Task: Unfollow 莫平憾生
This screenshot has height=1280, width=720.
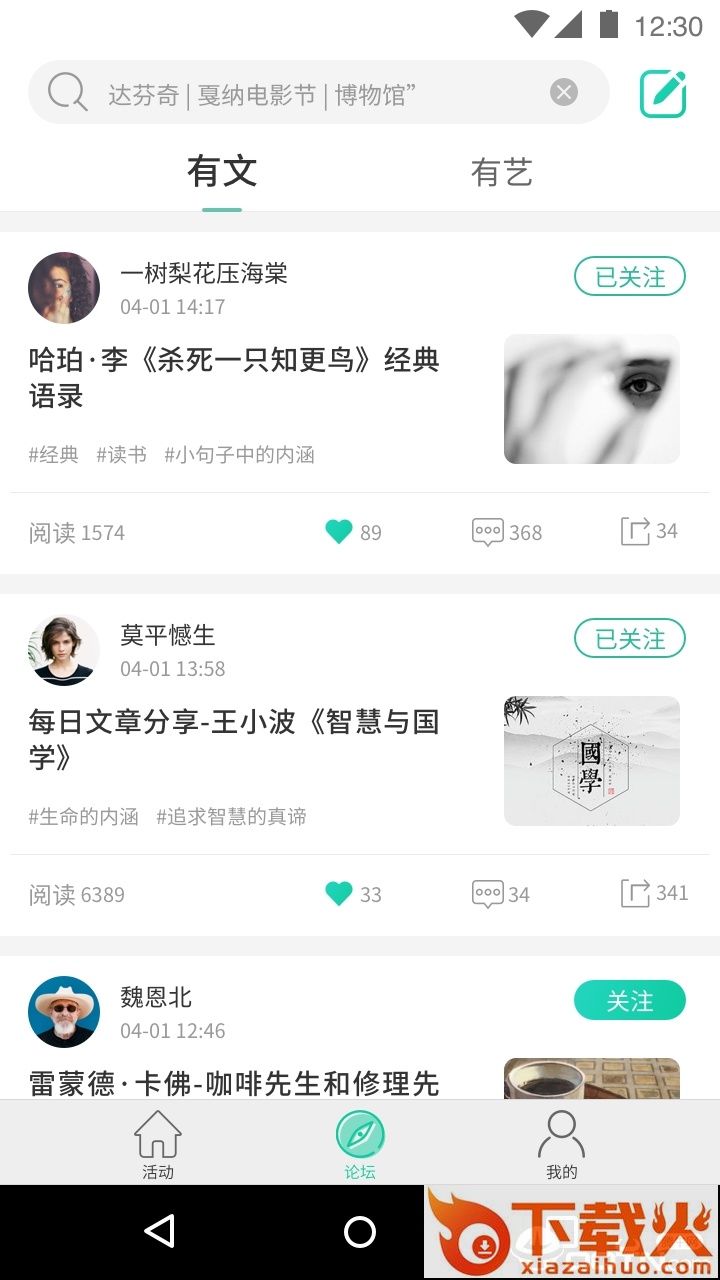Action: 629,639
